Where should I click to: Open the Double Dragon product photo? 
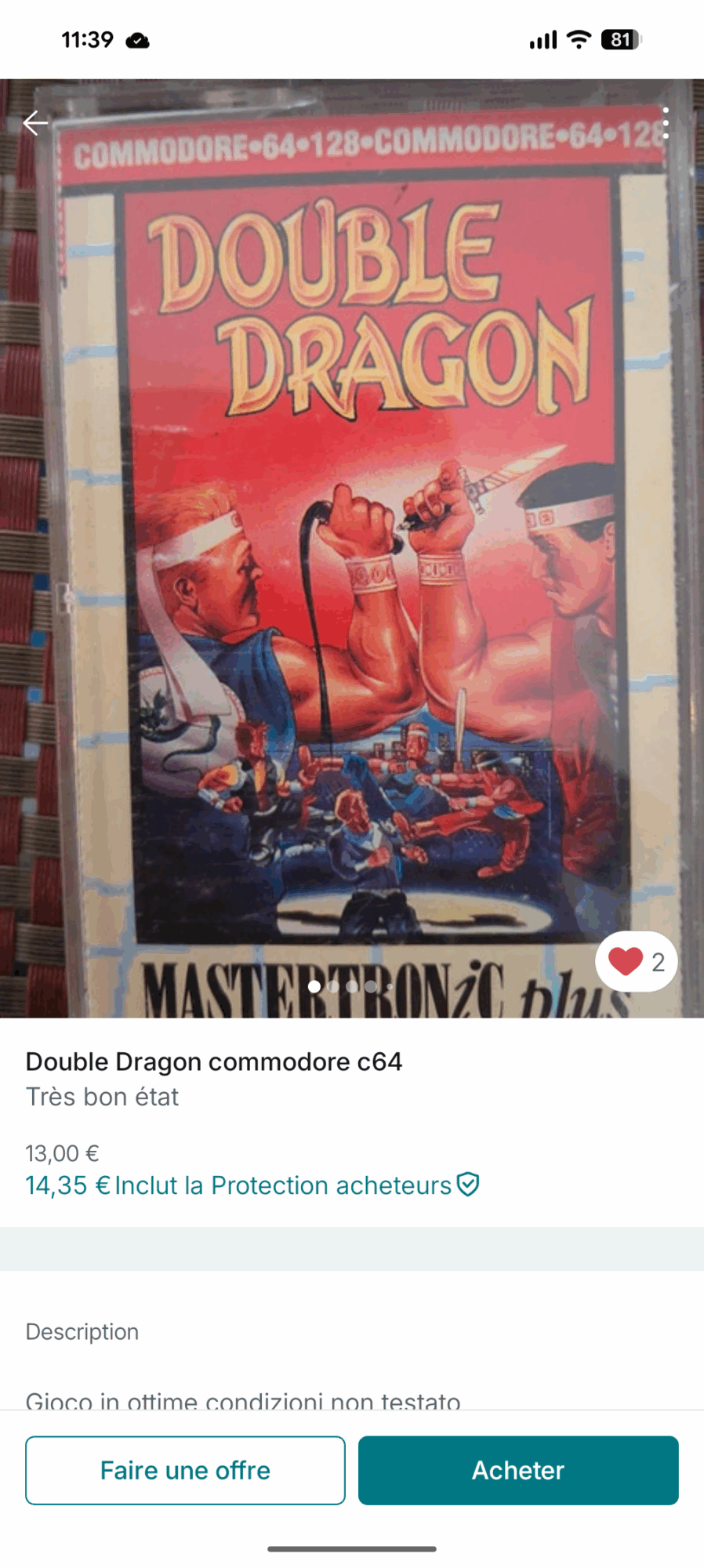(353, 549)
